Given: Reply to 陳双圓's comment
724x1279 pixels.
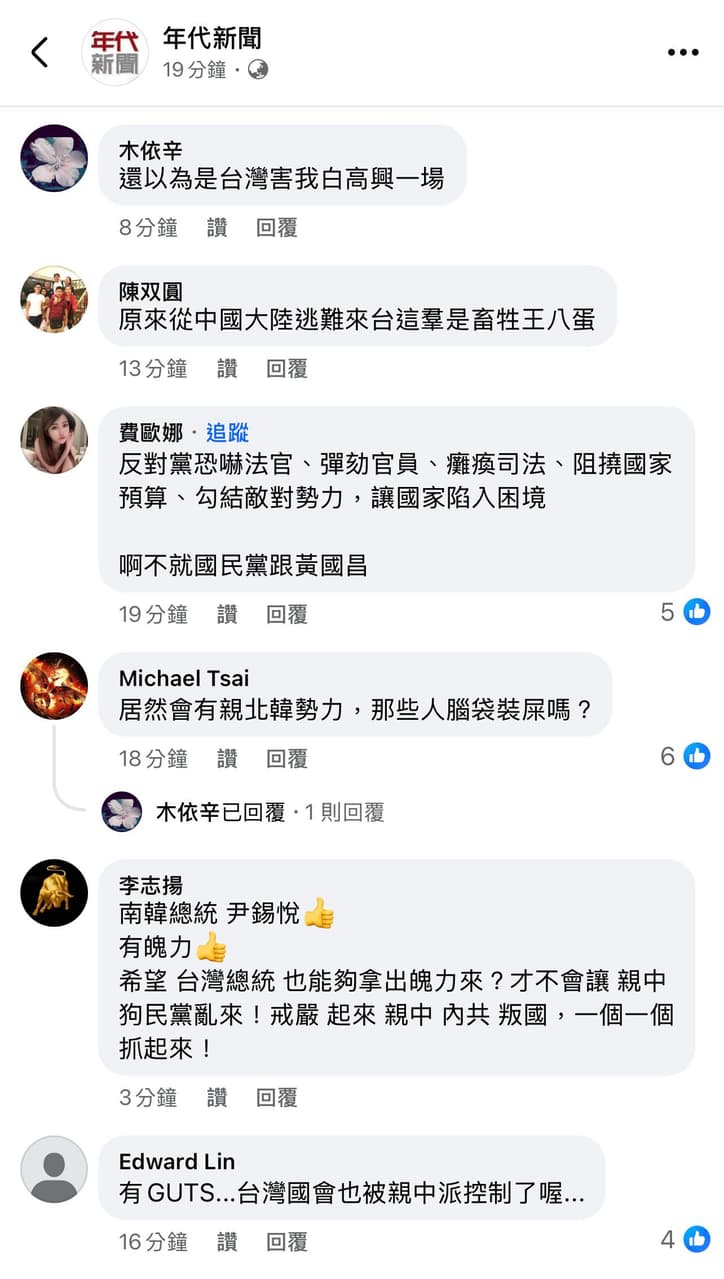Looking at the screenshot, I should point(287,369).
